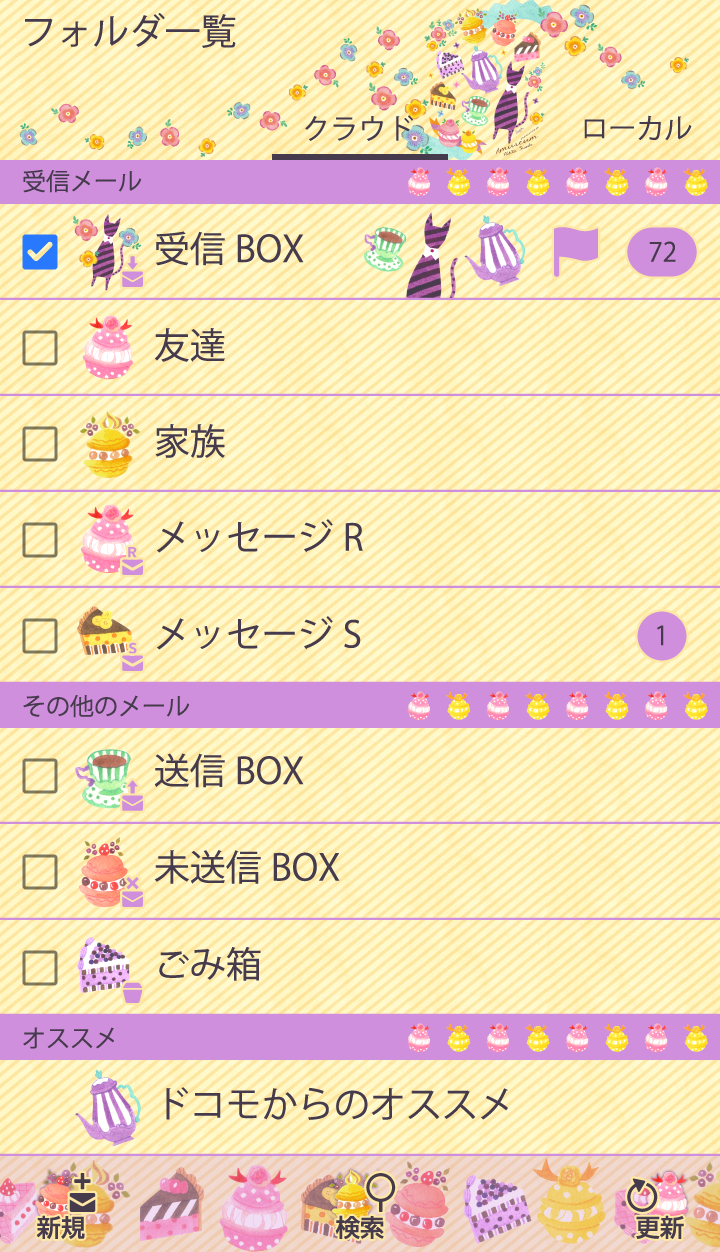Switch to the クラウド tab
720x1252 pixels.
coord(358,129)
